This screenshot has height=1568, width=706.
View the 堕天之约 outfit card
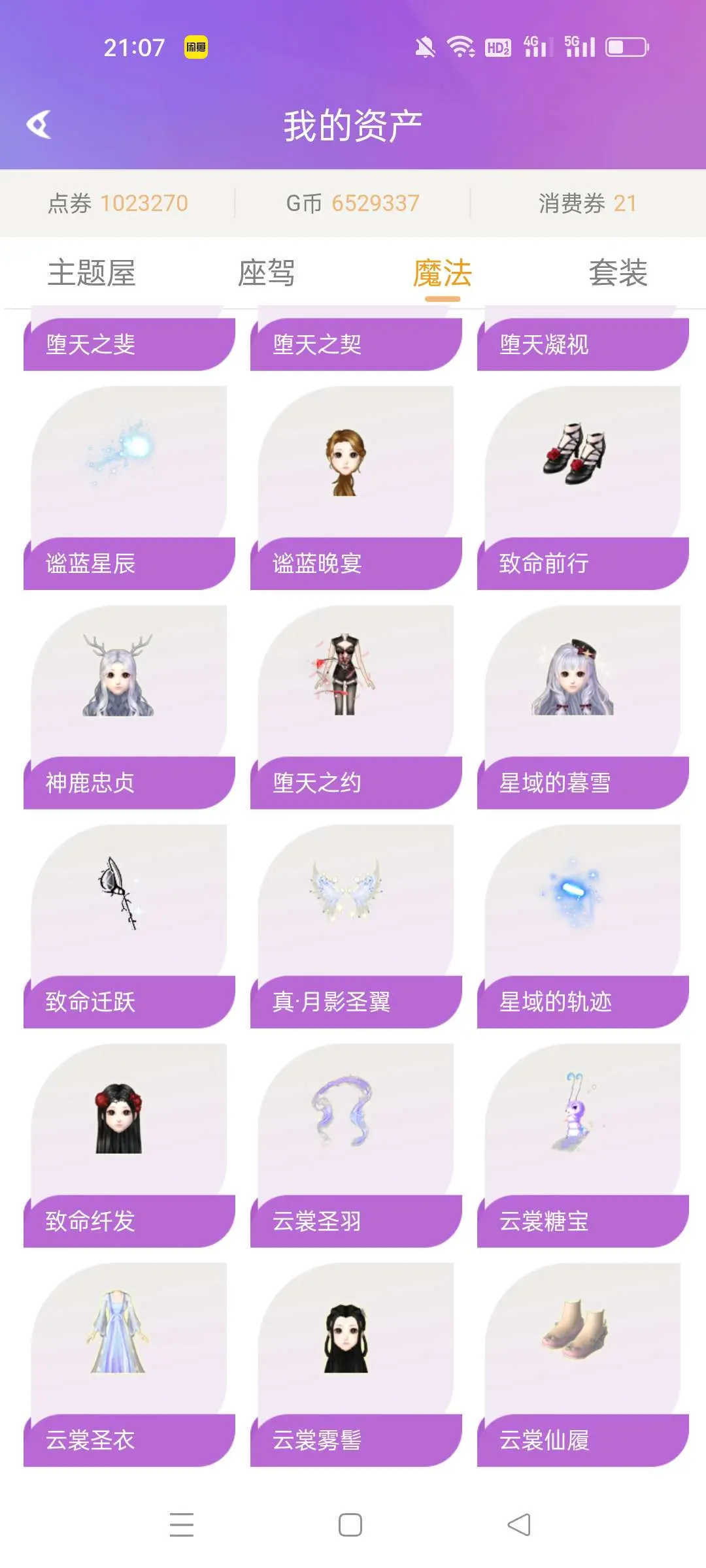[x=356, y=706]
